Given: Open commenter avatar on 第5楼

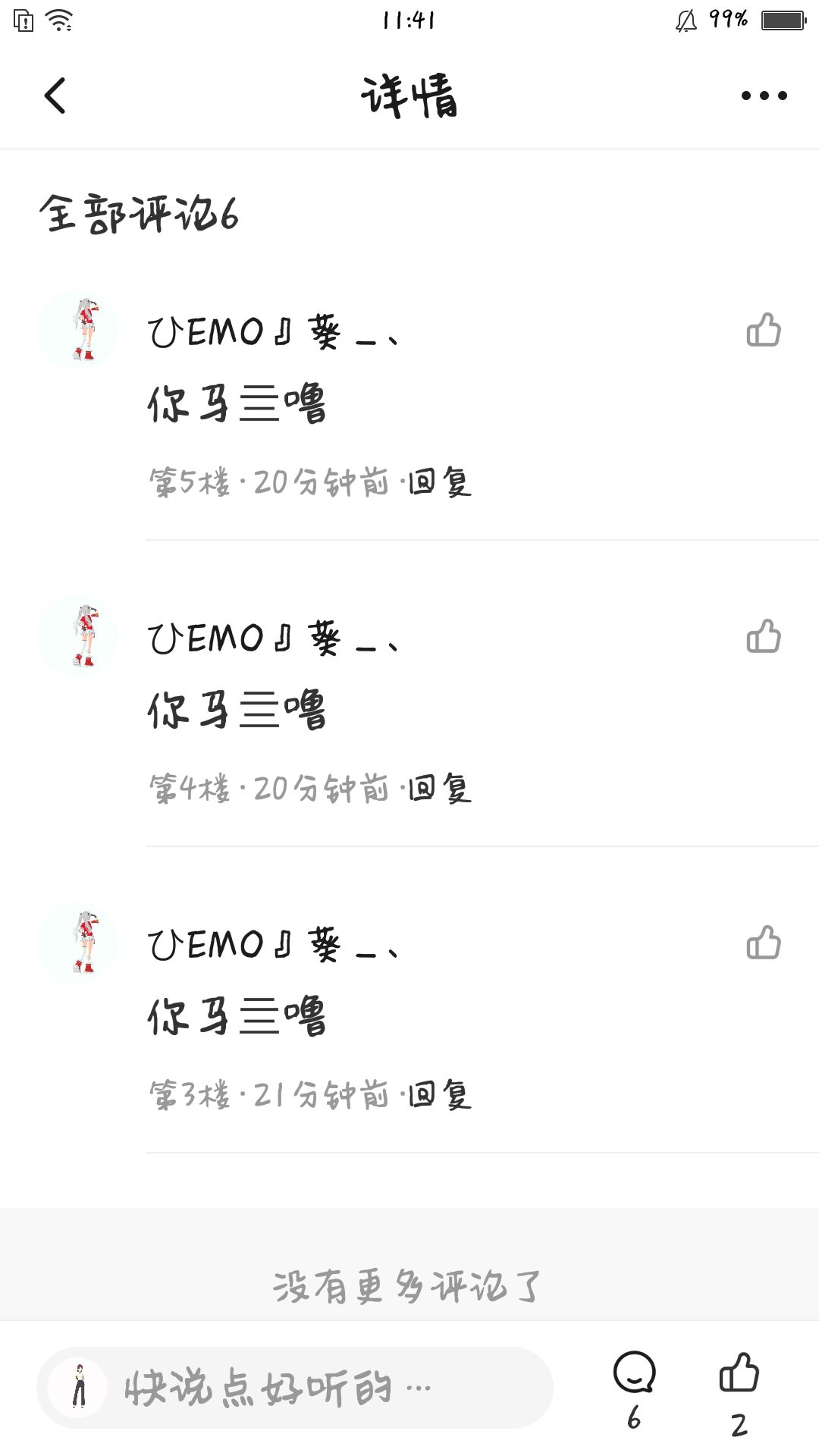Looking at the screenshot, I should 78,330.
